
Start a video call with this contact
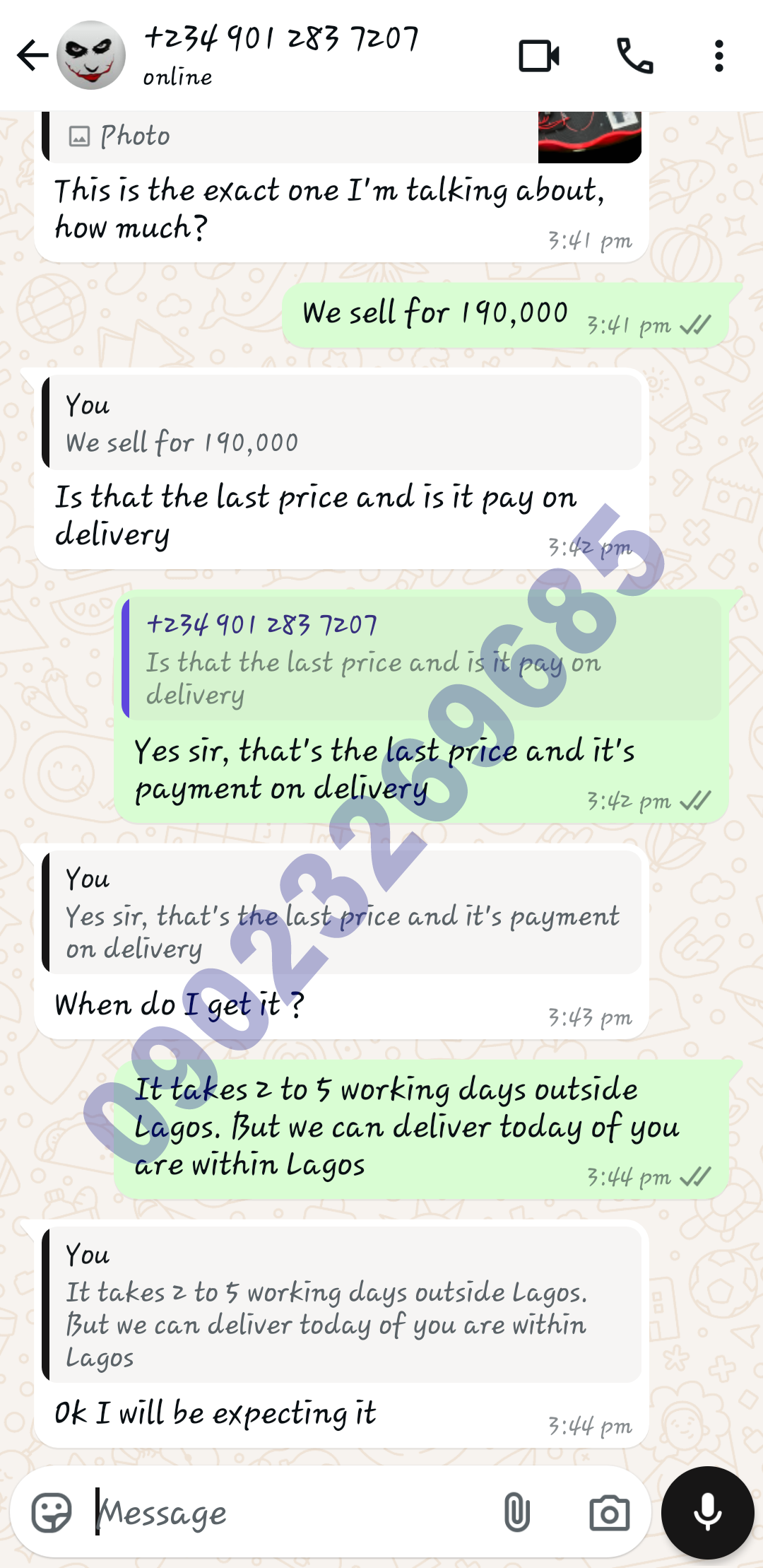click(x=539, y=56)
